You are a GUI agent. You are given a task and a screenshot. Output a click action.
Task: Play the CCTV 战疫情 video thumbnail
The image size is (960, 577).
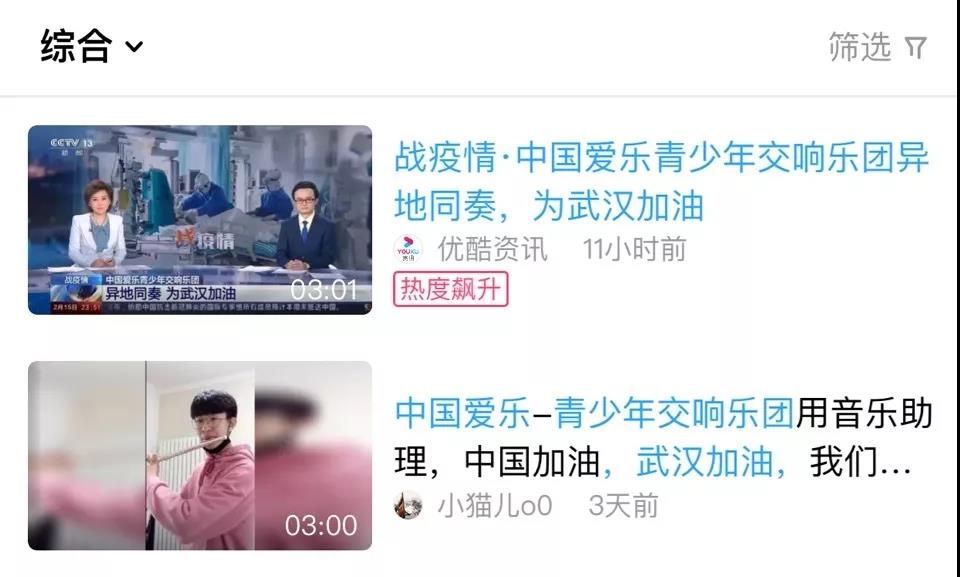pos(200,219)
